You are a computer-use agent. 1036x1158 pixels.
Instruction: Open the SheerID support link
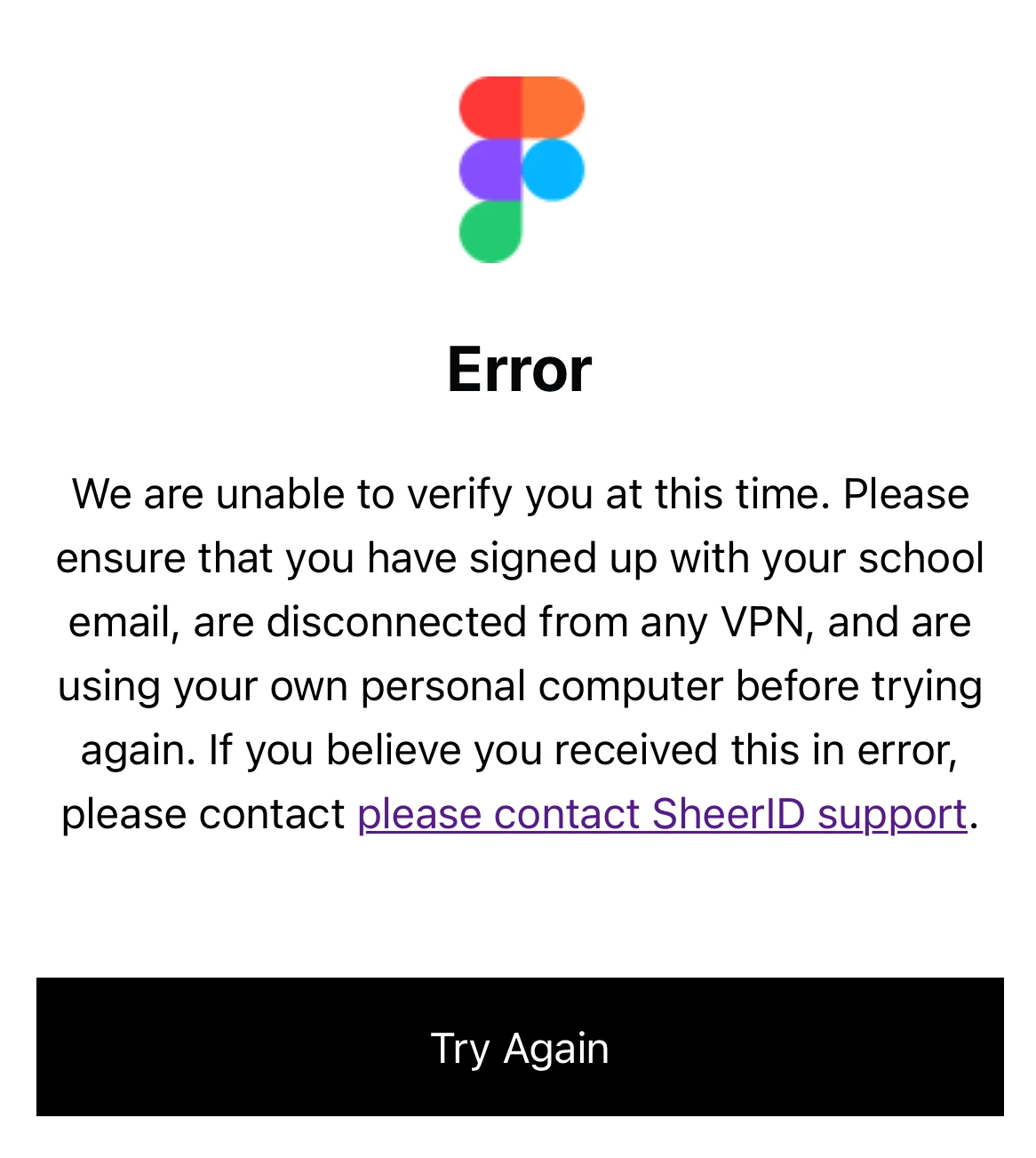662,814
